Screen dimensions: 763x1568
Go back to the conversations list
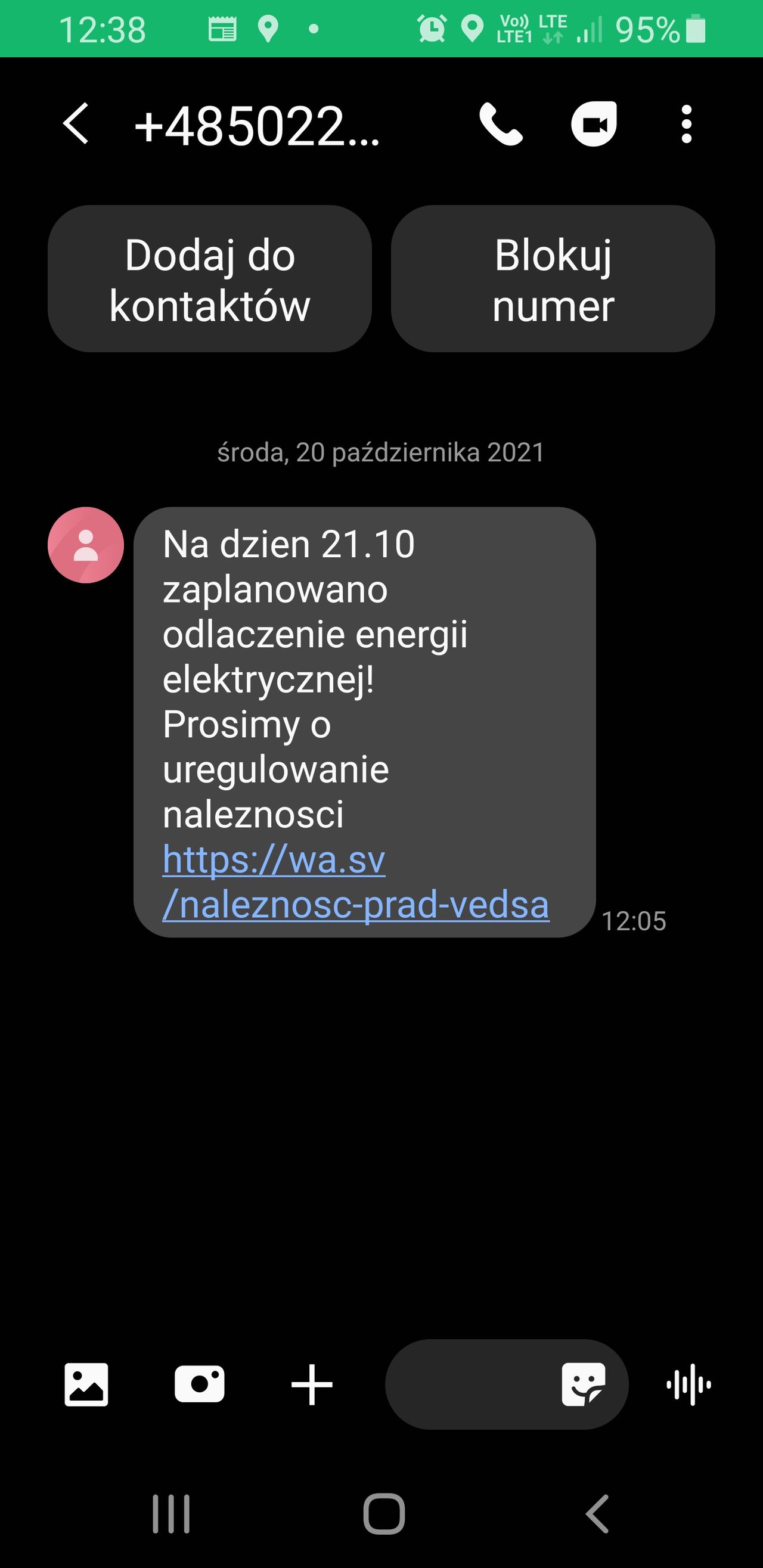[x=76, y=123]
